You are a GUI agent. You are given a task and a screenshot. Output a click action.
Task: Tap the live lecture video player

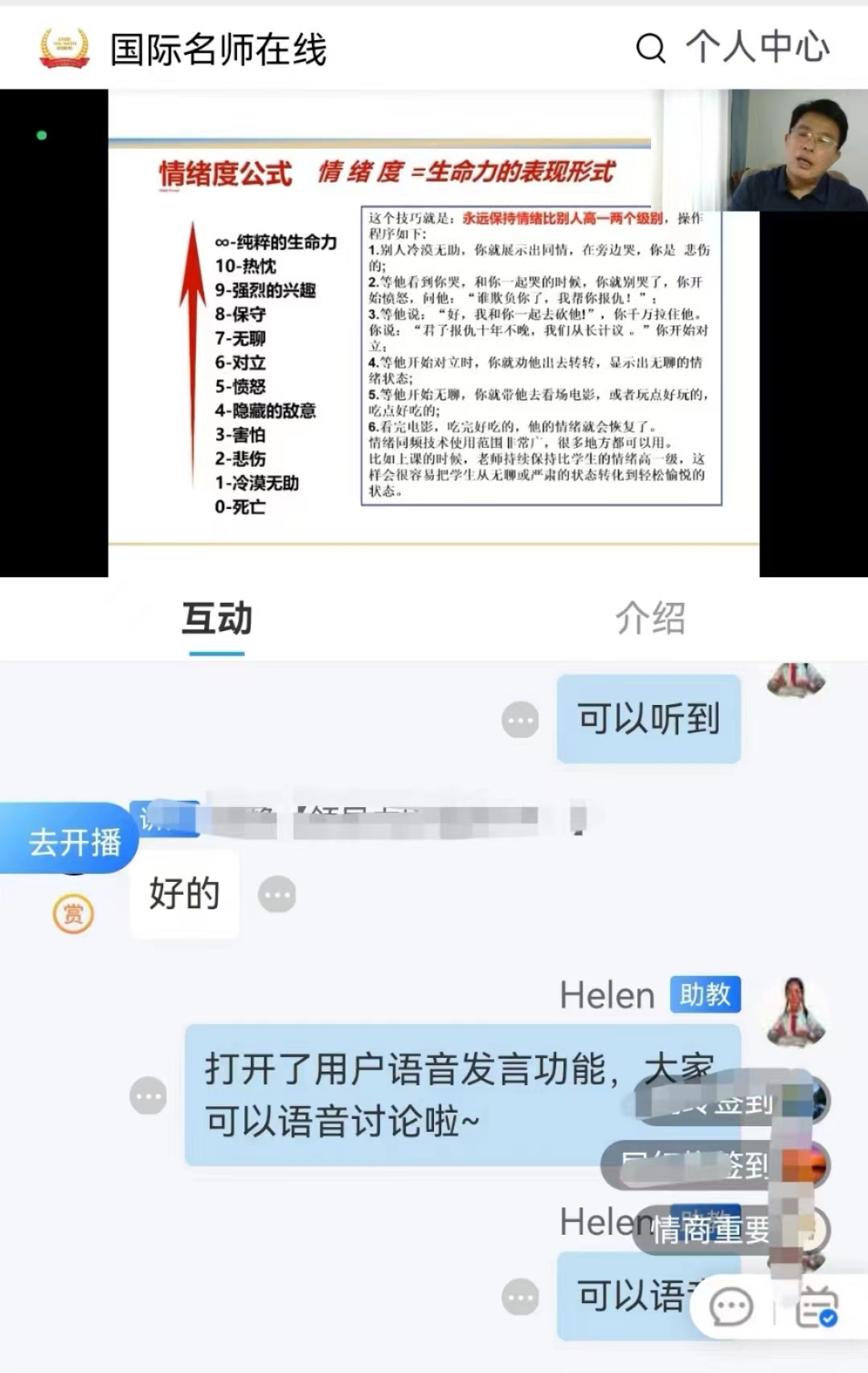(x=434, y=333)
